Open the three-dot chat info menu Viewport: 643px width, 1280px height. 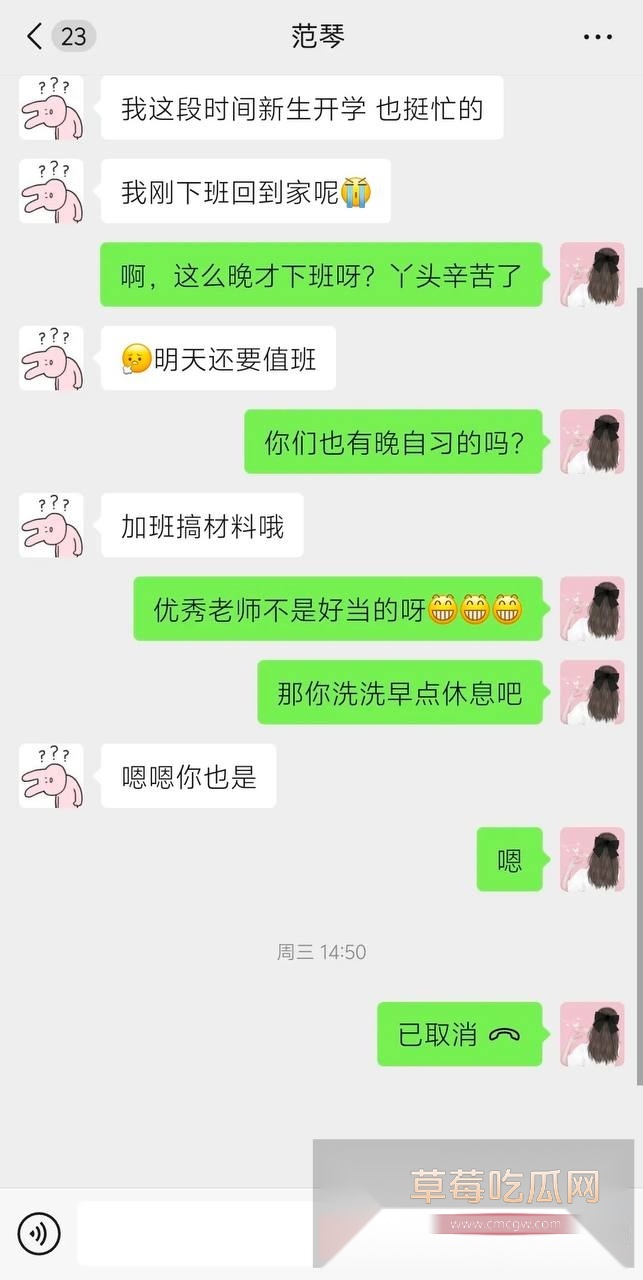(597, 37)
